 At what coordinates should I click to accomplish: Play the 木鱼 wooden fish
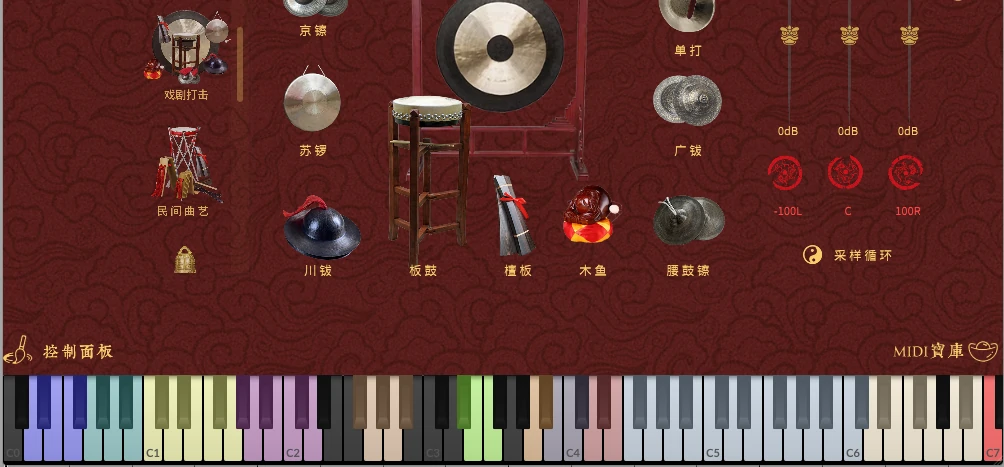pyautogui.click(x=590, y=217)
